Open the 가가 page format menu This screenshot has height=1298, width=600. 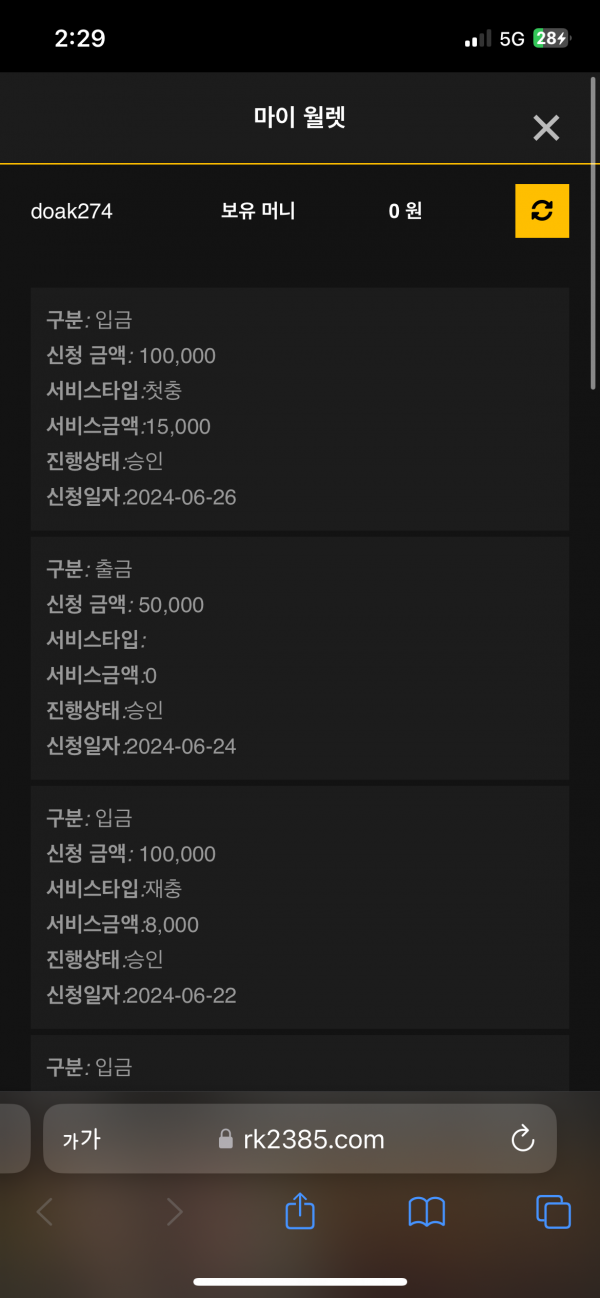(81, 1139)
